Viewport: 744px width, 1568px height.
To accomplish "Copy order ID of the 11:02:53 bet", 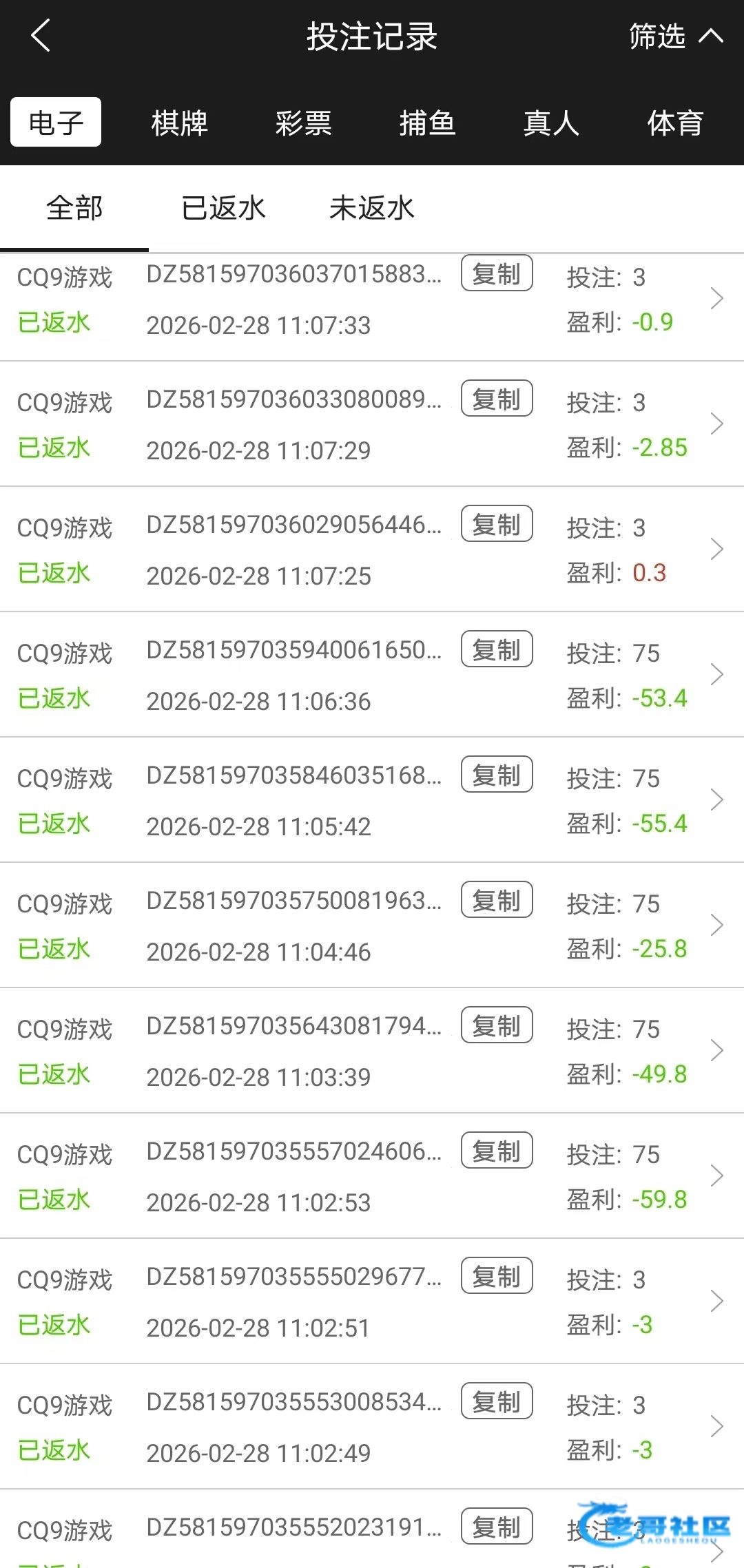I will (497, 1151).
